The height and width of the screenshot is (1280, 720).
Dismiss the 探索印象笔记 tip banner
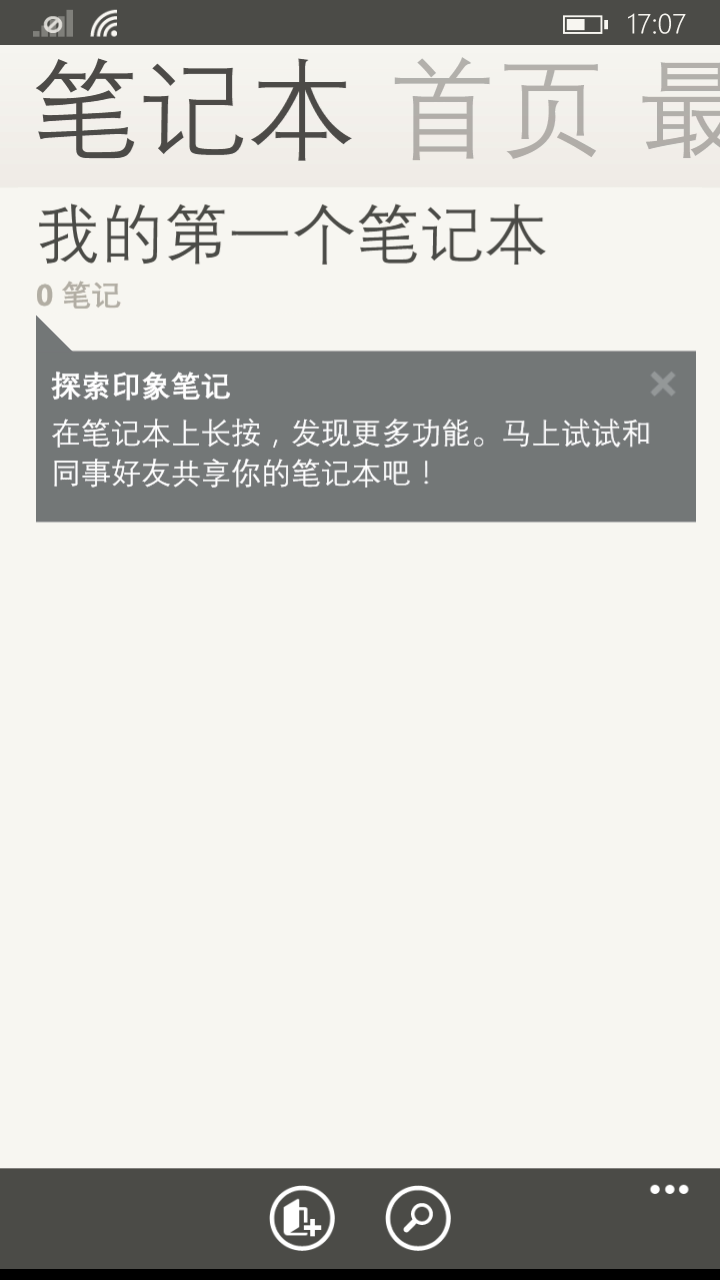(x=662, y=384)
